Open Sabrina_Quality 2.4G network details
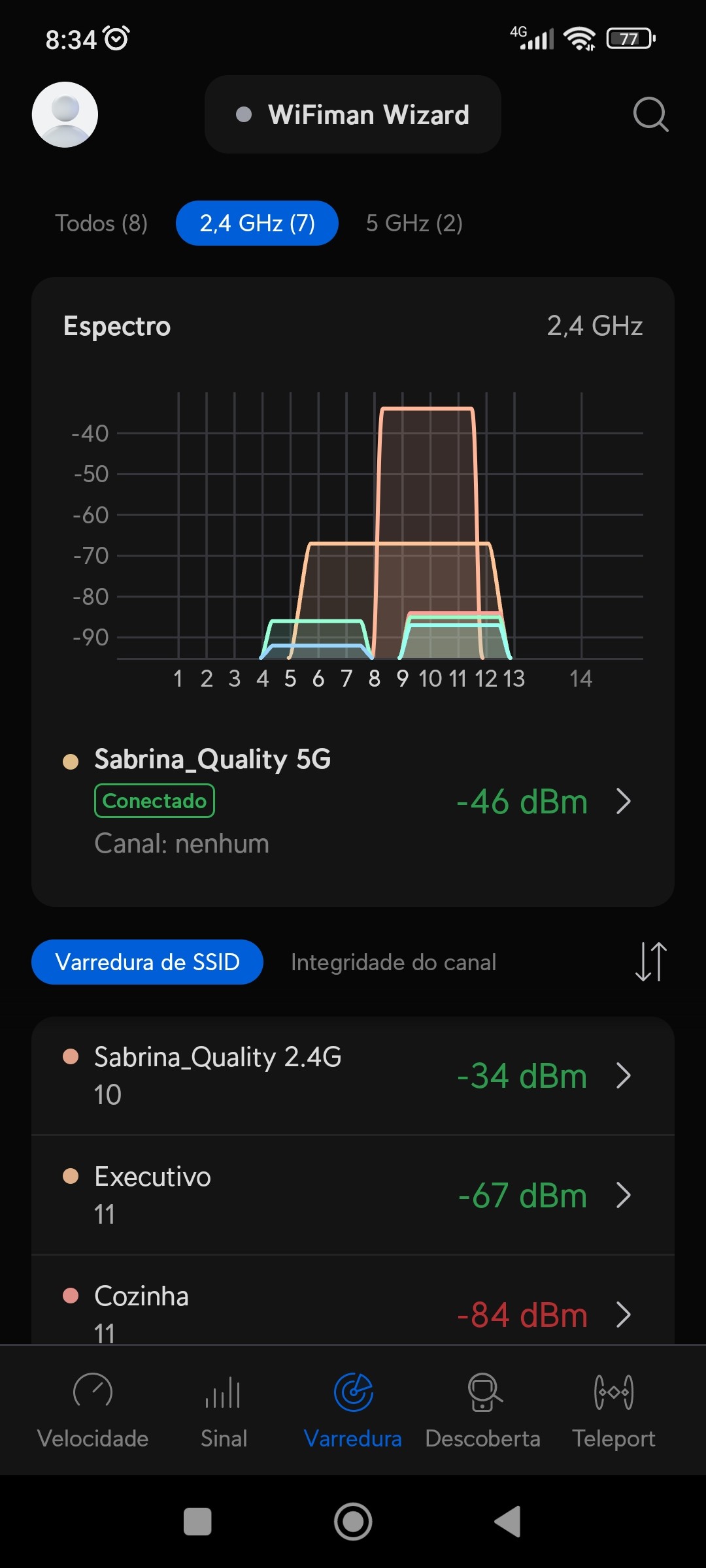Screen dimensions: 706x1568 pos(353,1075)
